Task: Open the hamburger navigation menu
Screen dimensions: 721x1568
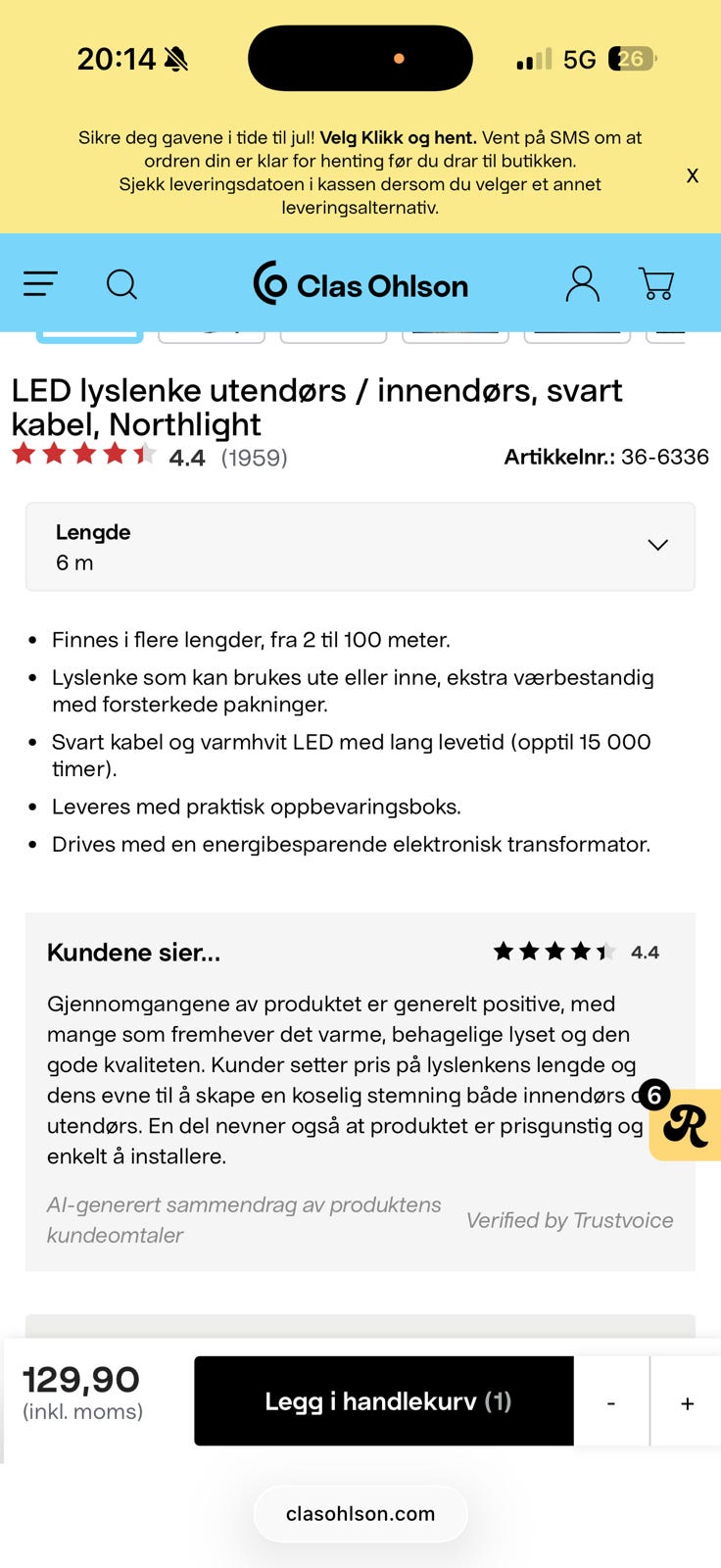Action: (x=39, y=284)
